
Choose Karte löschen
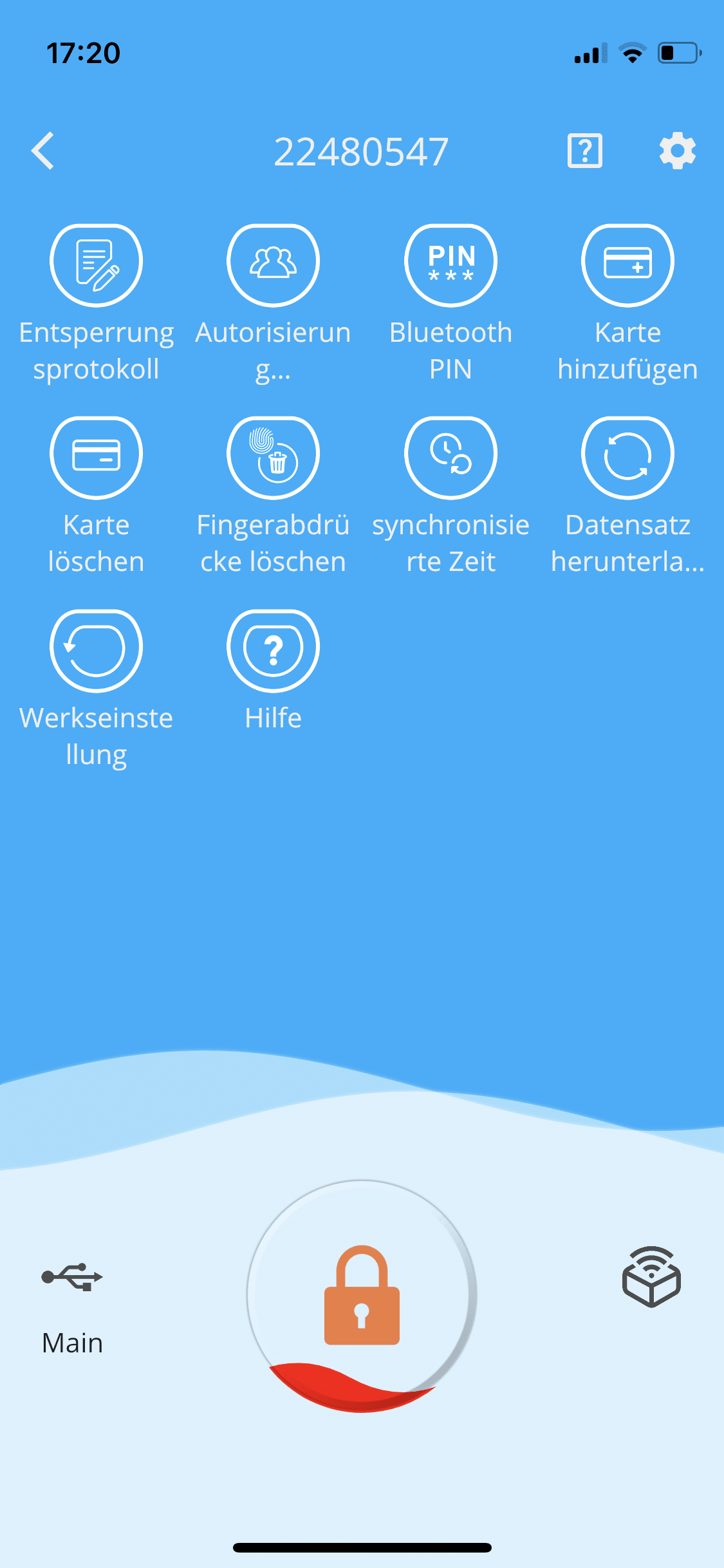pyautogui.click(x=96, y=458)
